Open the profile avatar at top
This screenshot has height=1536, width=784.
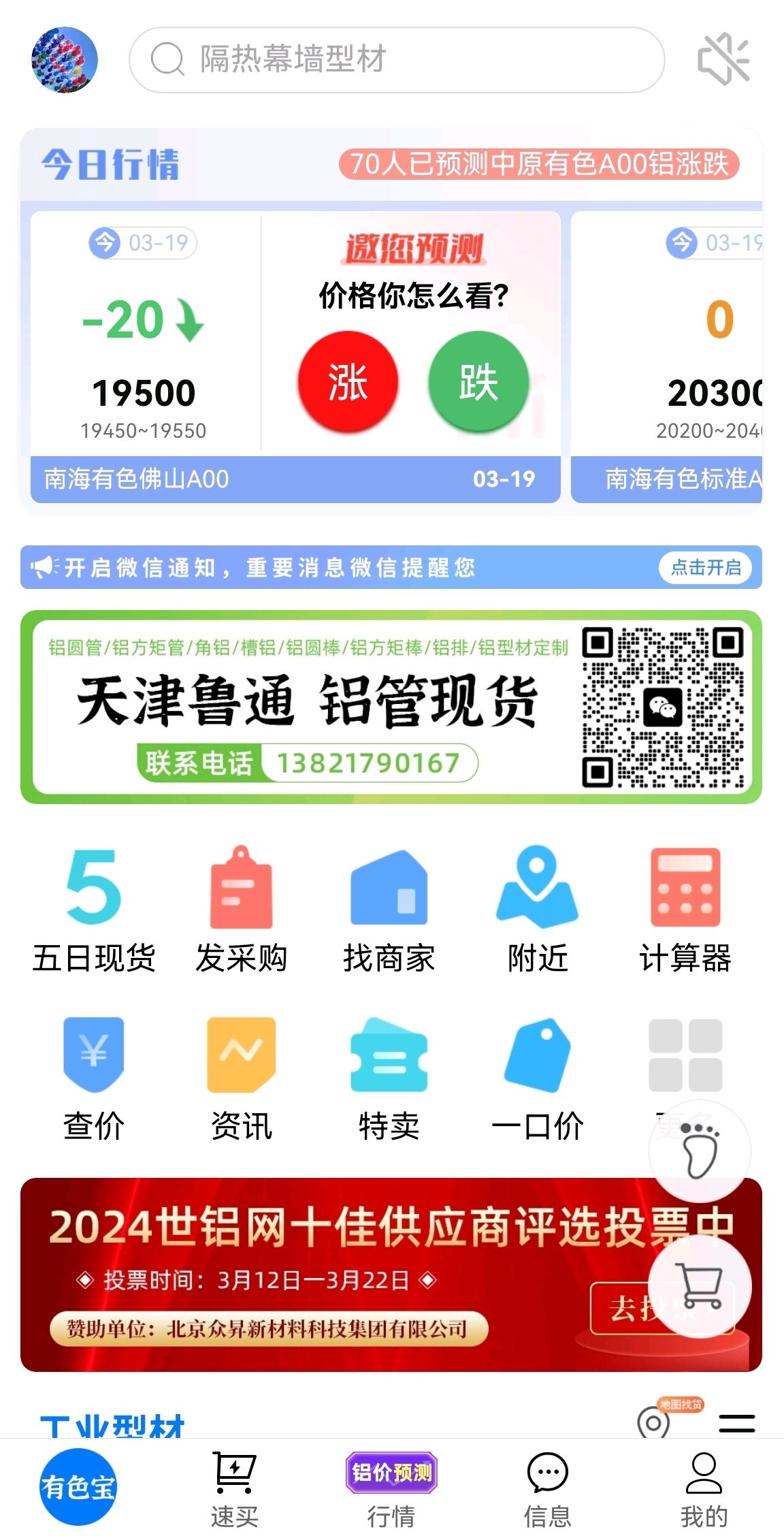65,60
